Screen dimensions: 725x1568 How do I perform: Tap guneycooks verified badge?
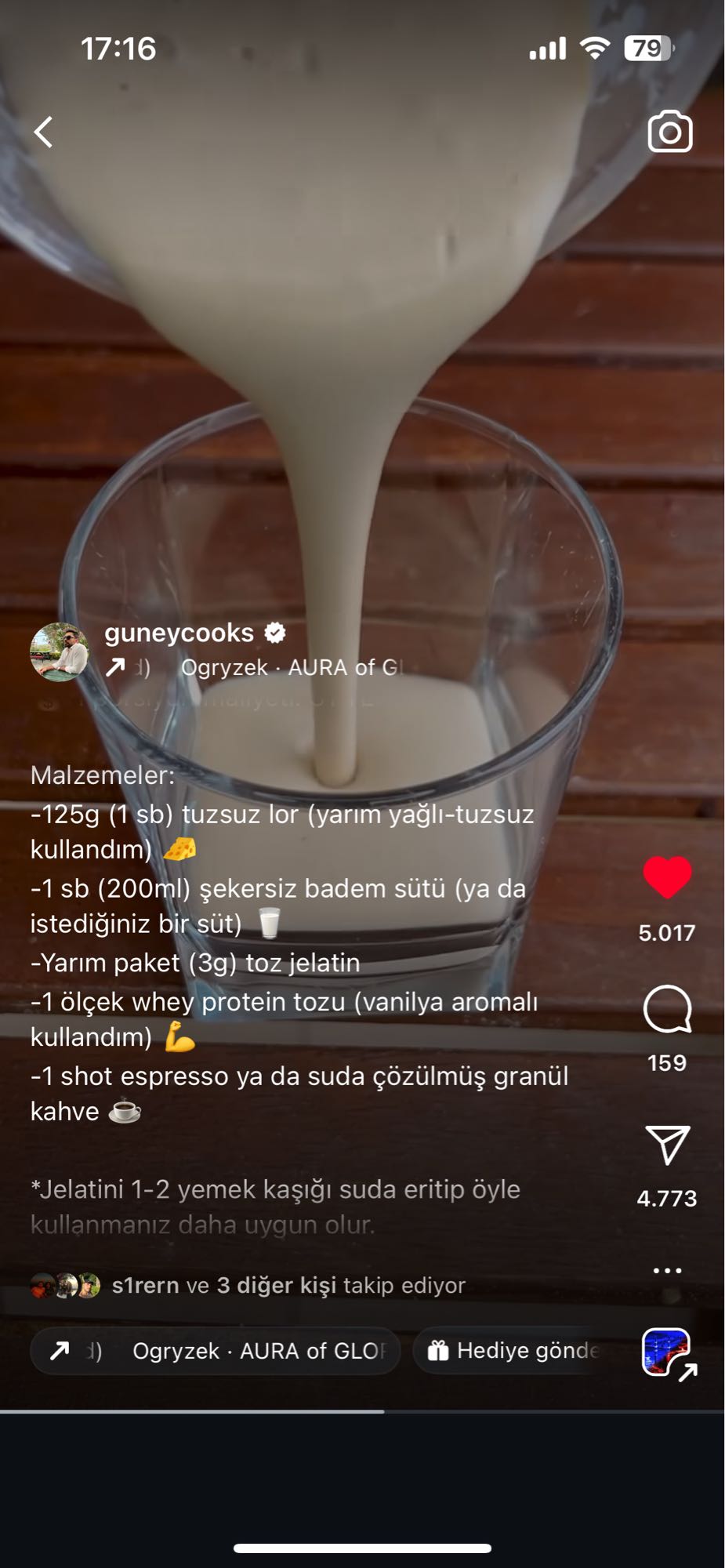pos(275,632)
